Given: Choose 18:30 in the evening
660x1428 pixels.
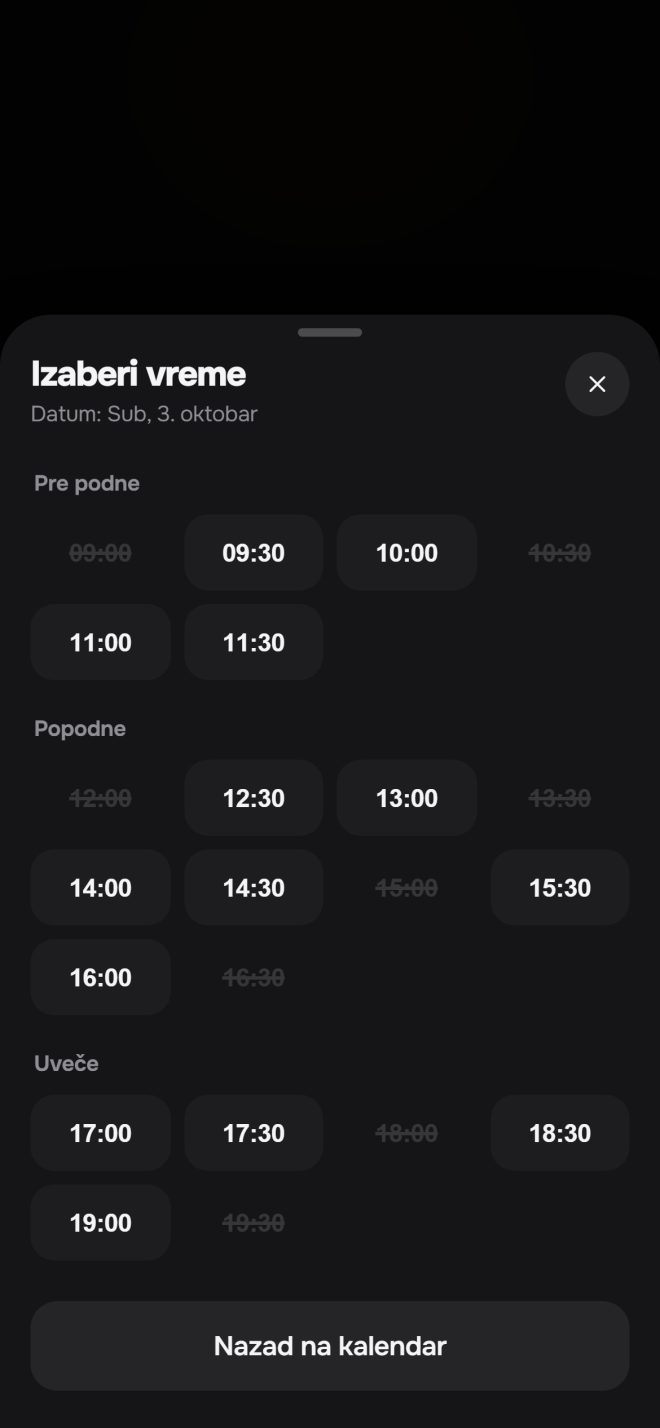Looking at the screenshot, I should click(560, 1133).
